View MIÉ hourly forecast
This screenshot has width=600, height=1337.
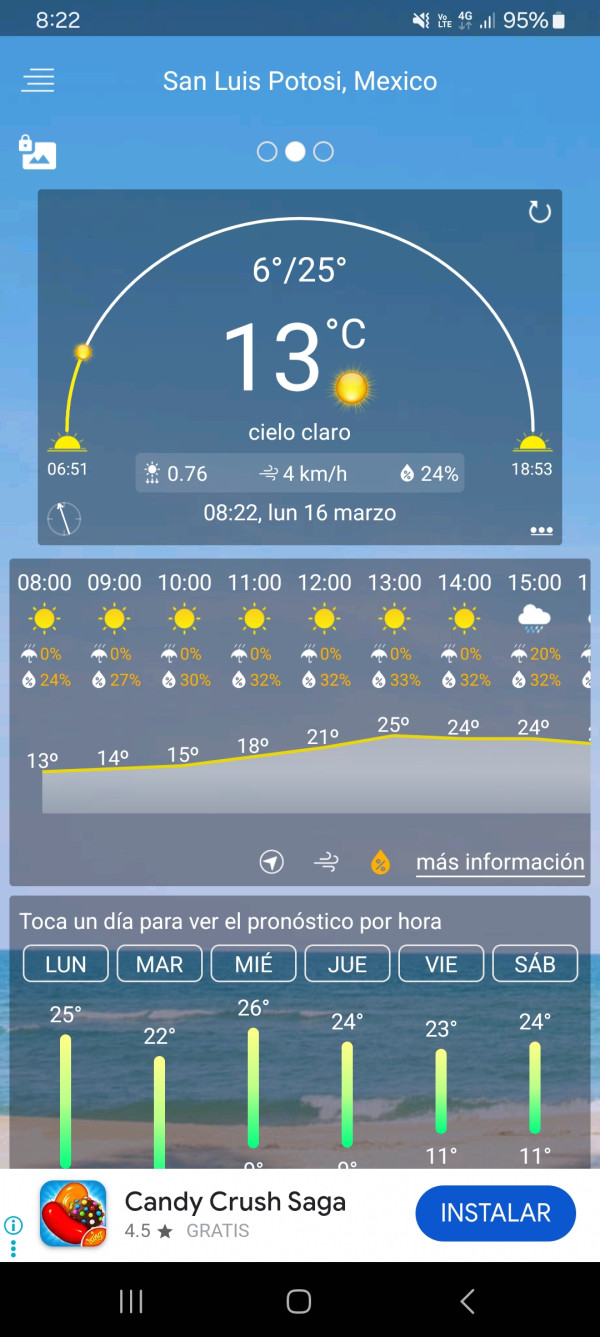[253, 964]
